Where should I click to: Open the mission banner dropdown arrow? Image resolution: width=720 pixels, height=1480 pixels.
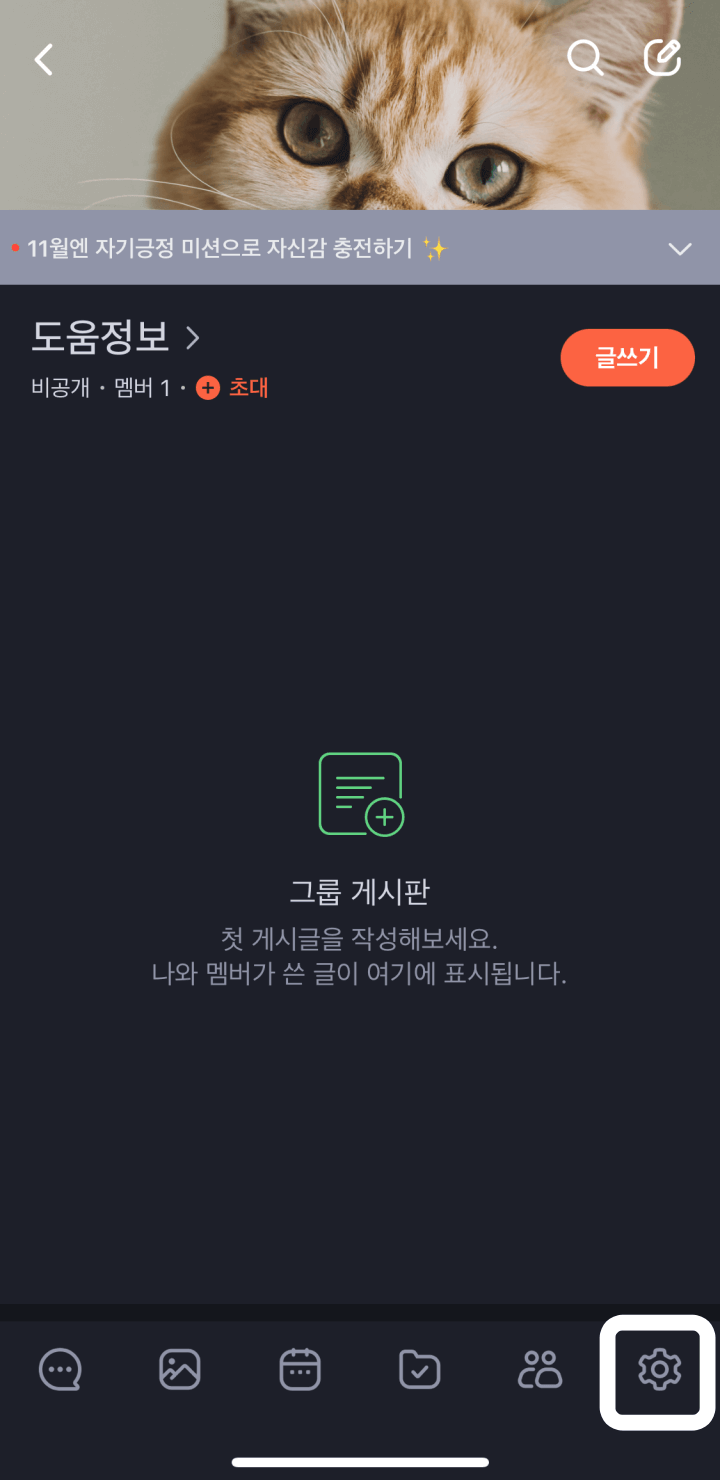coord(680,249)
